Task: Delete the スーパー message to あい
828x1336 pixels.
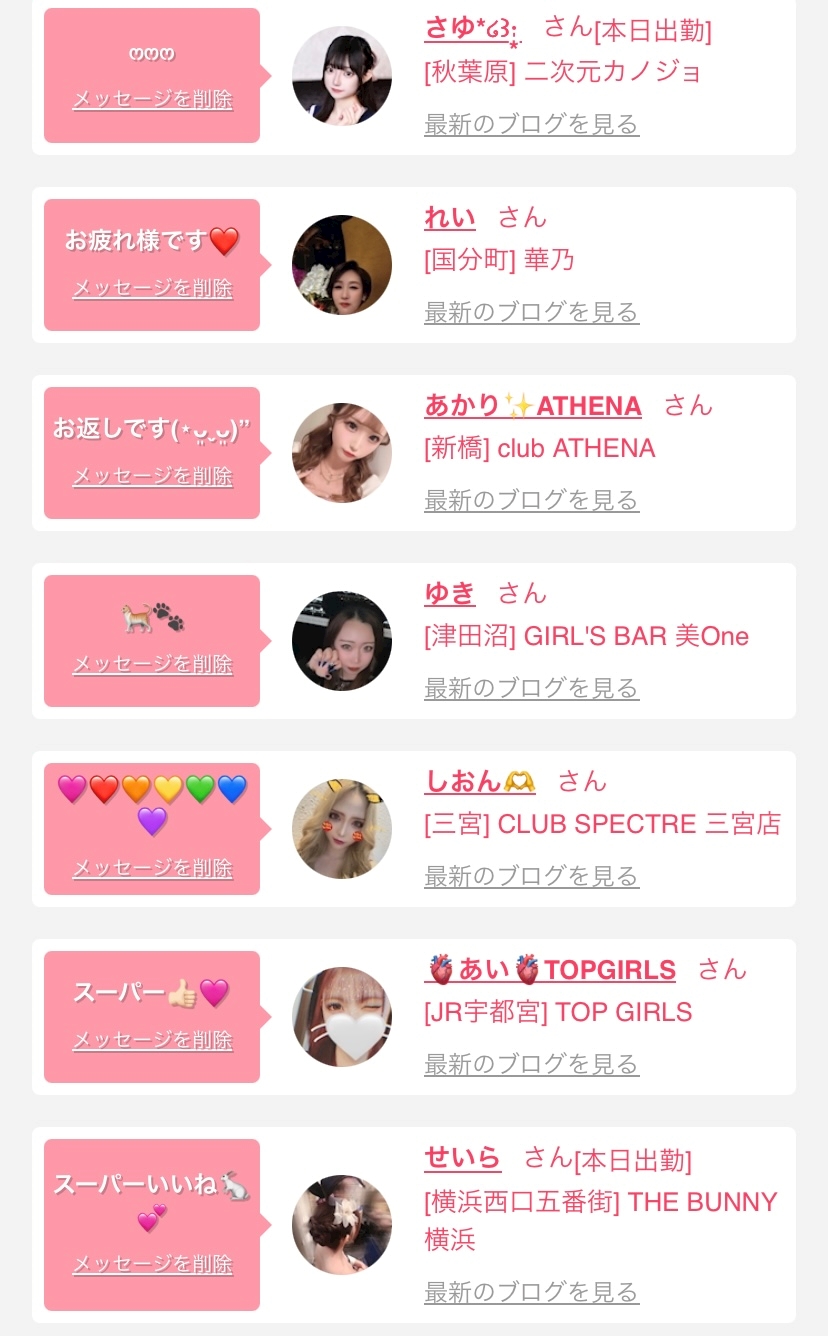Action: click(153, 1040)
